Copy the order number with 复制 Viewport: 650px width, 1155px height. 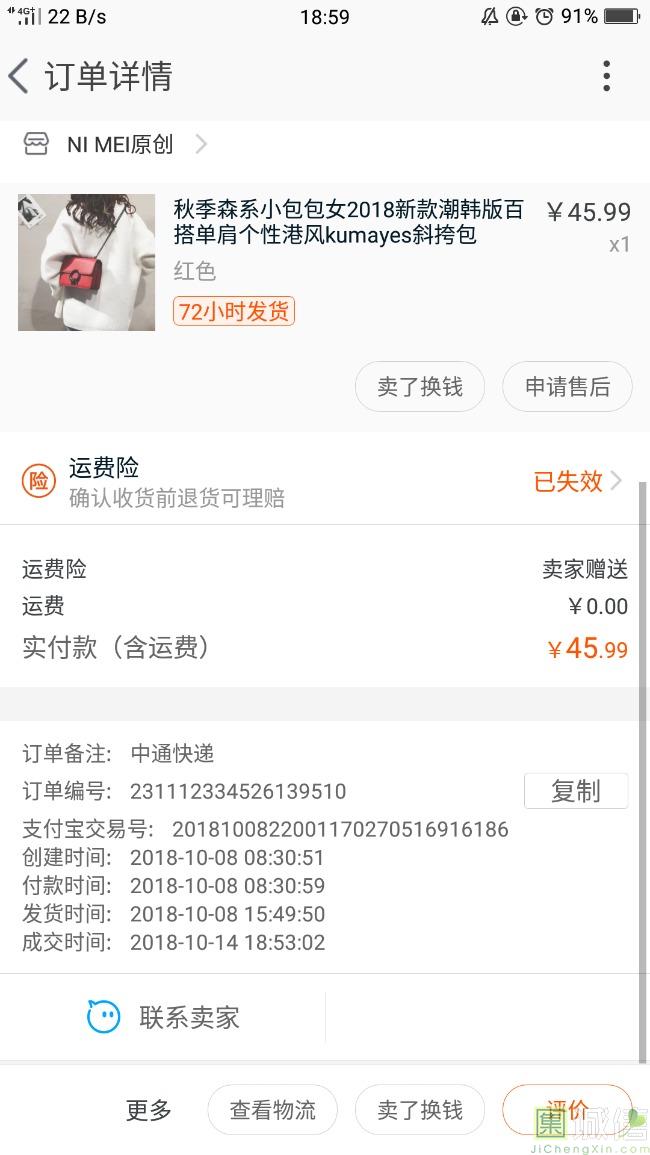pyautogui.click(x=576, y=791)
